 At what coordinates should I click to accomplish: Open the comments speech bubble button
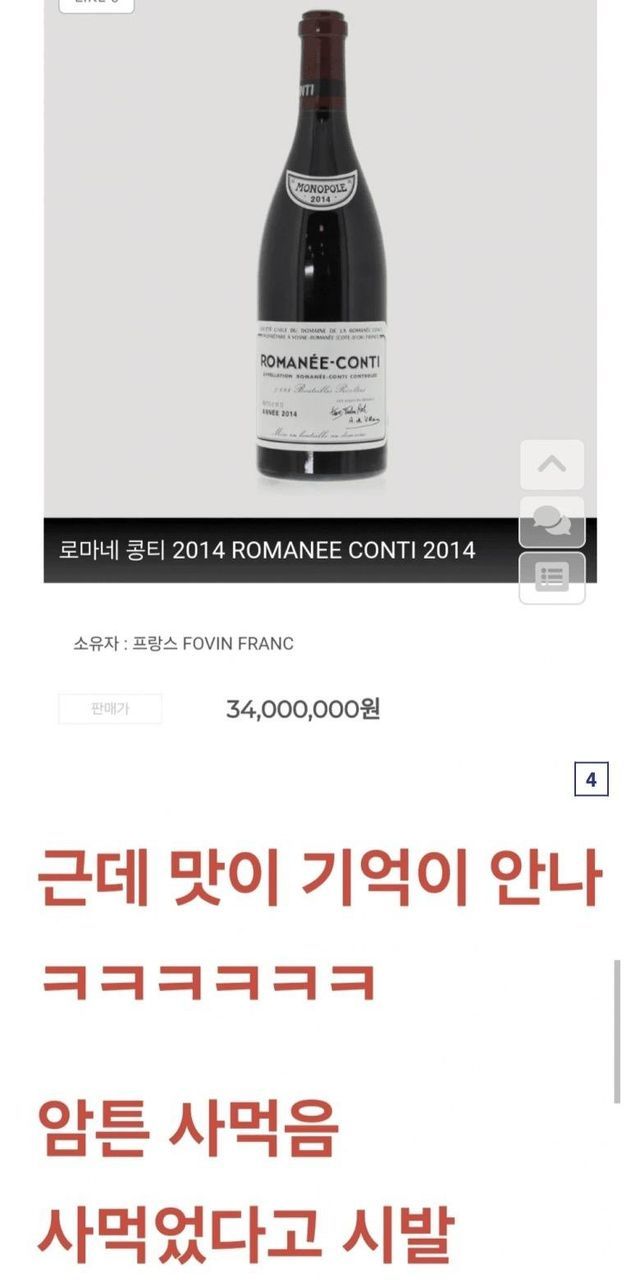click(552, 521)
